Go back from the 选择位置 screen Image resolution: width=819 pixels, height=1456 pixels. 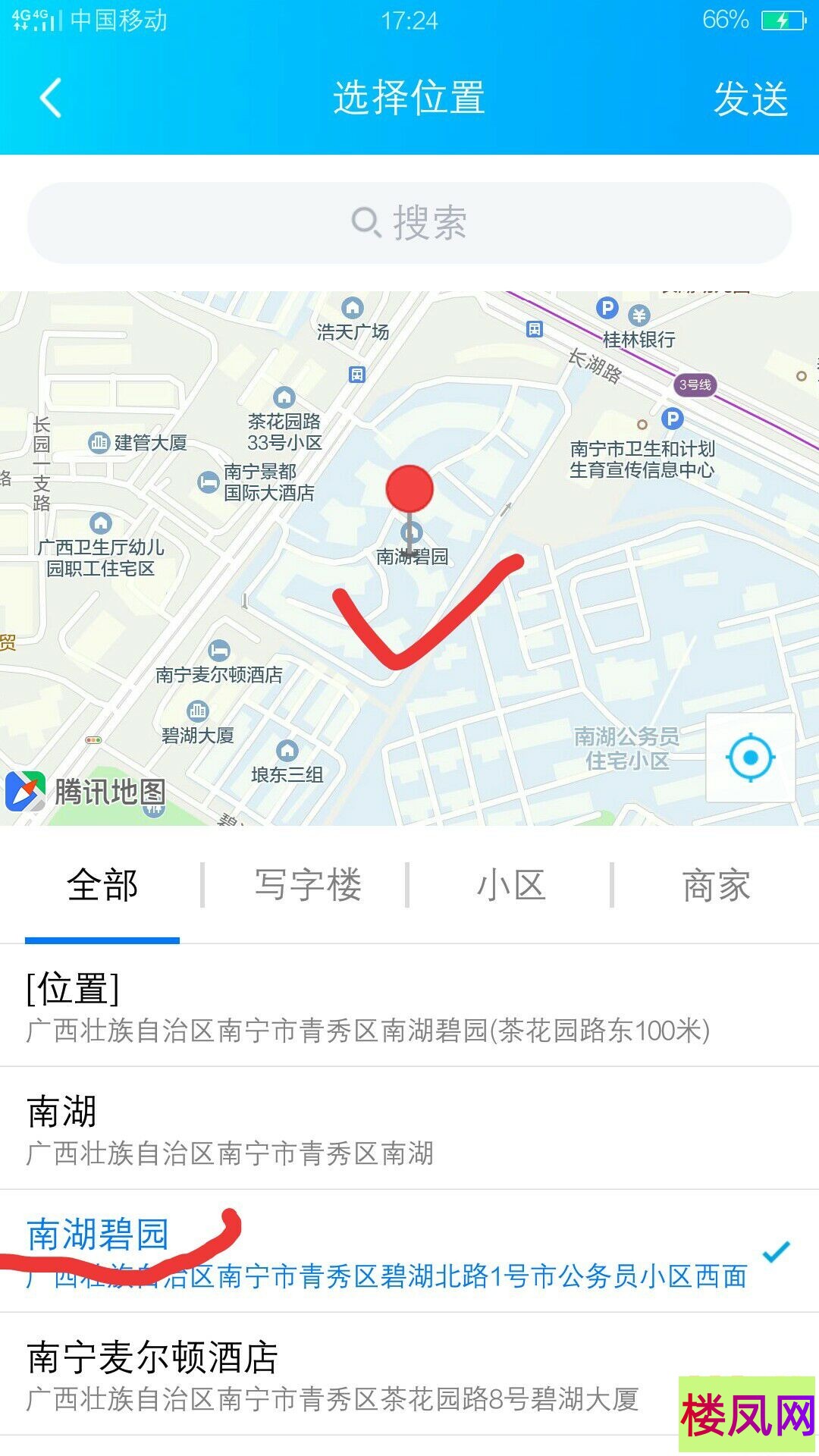click(x=51, y=99)
